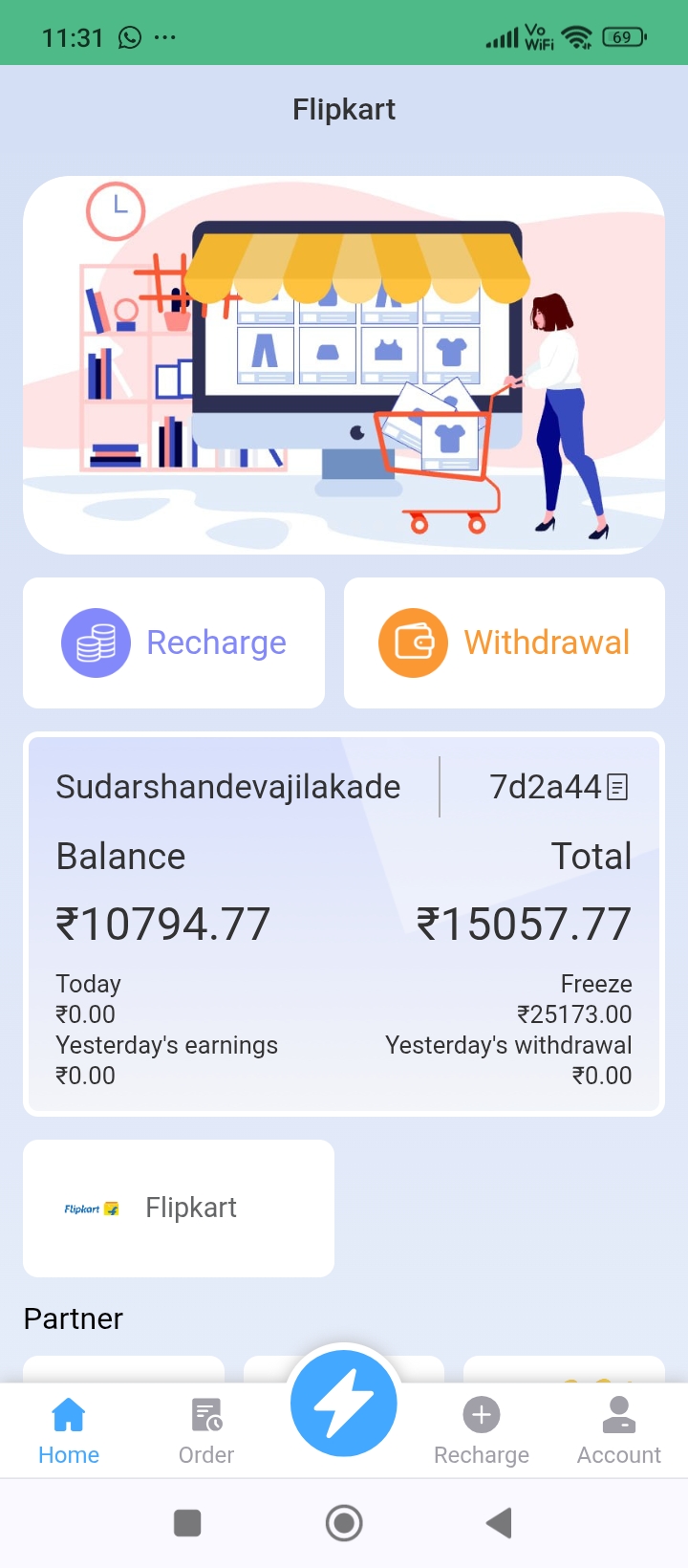This screenshot has height=1568, width=688.
Task: Return to the phone home screen
Action: point(344,1522)
